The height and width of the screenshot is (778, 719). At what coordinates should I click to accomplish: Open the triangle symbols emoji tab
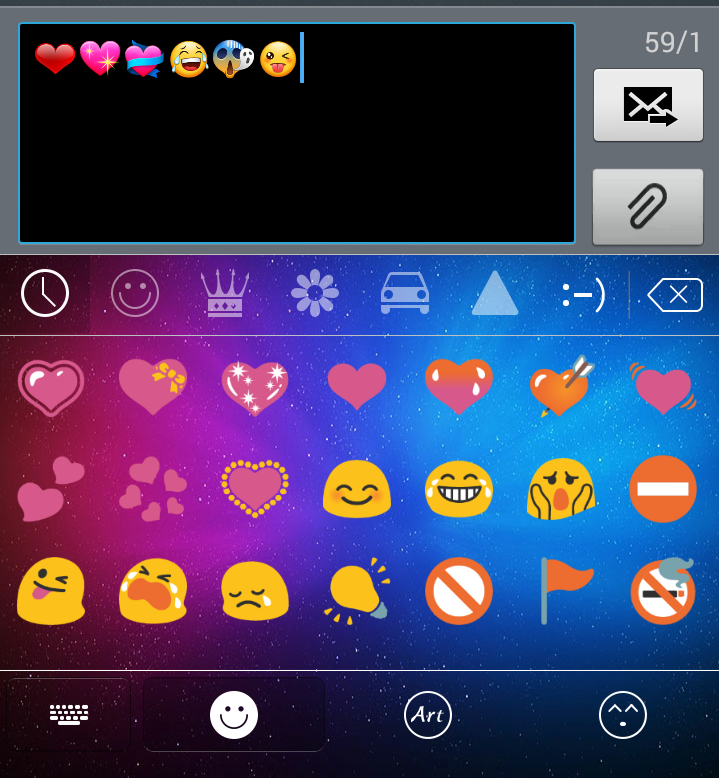tap(495, 294)
